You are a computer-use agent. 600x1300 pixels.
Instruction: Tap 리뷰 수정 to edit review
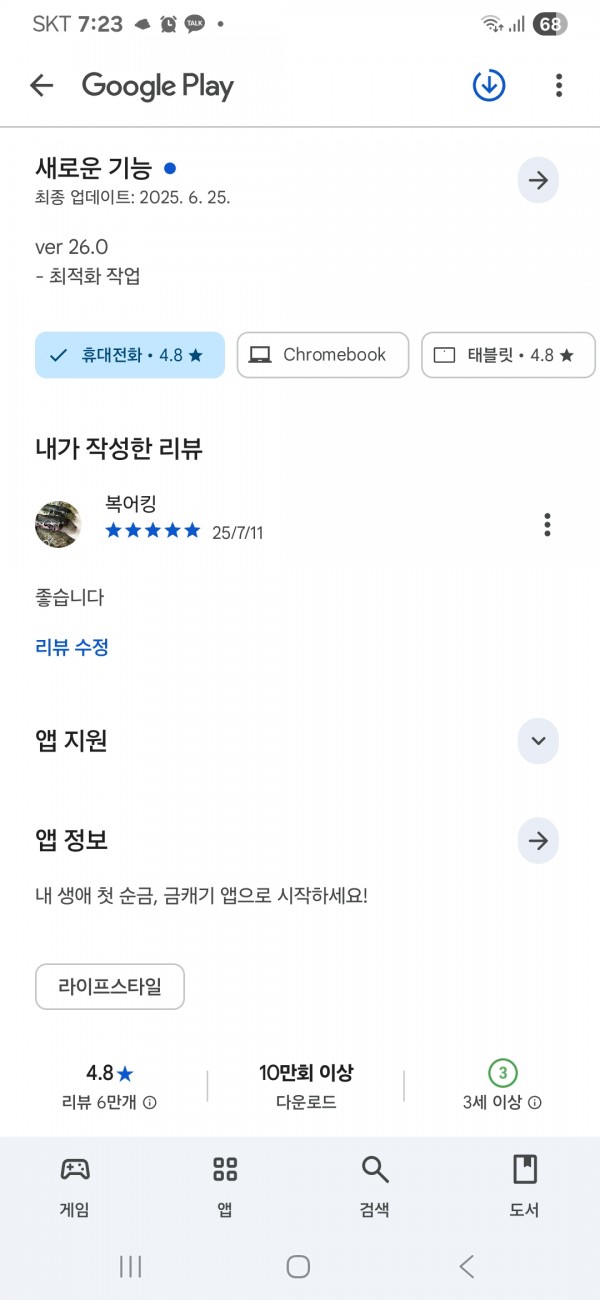[x=72, y=647]
